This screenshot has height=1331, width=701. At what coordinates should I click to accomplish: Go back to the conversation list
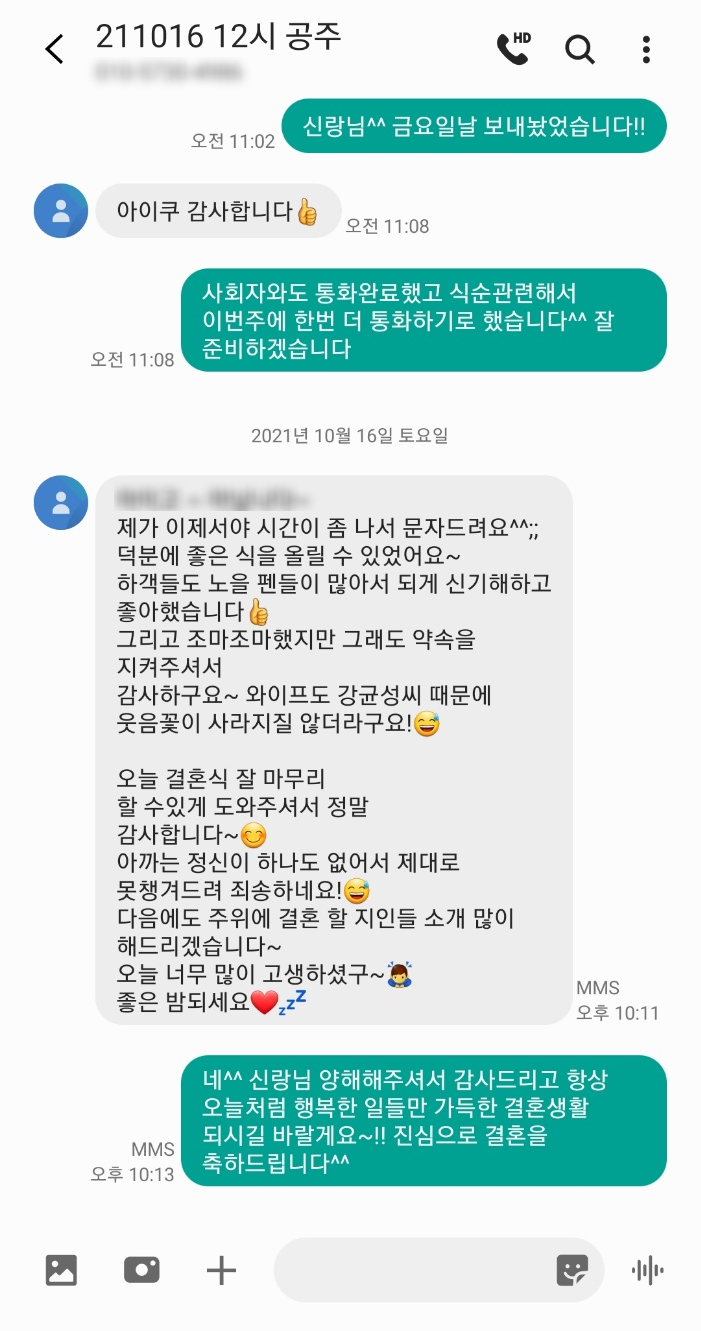pyautogui.click(x=55, y=49)
